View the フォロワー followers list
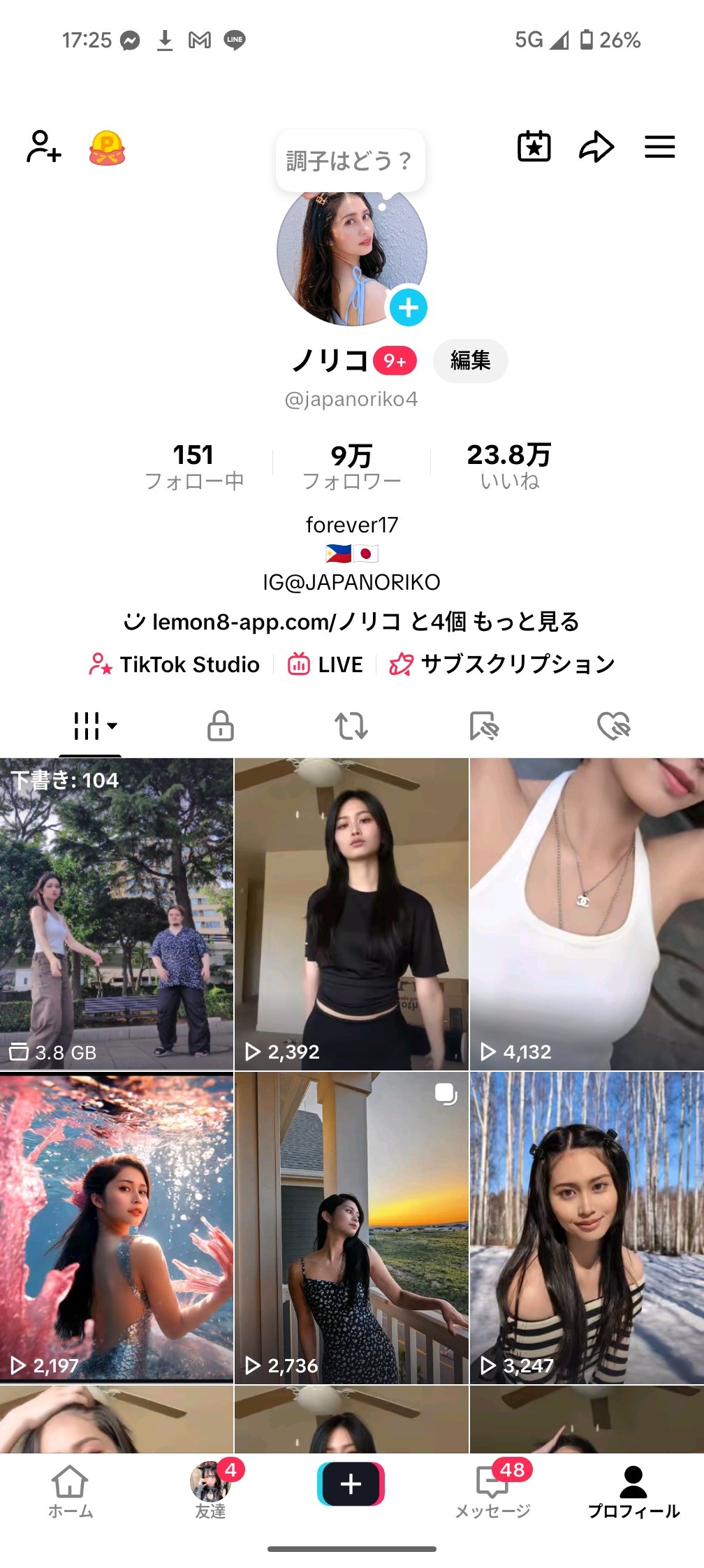Viewport: 704px width, 1568px height. [351, 466]
